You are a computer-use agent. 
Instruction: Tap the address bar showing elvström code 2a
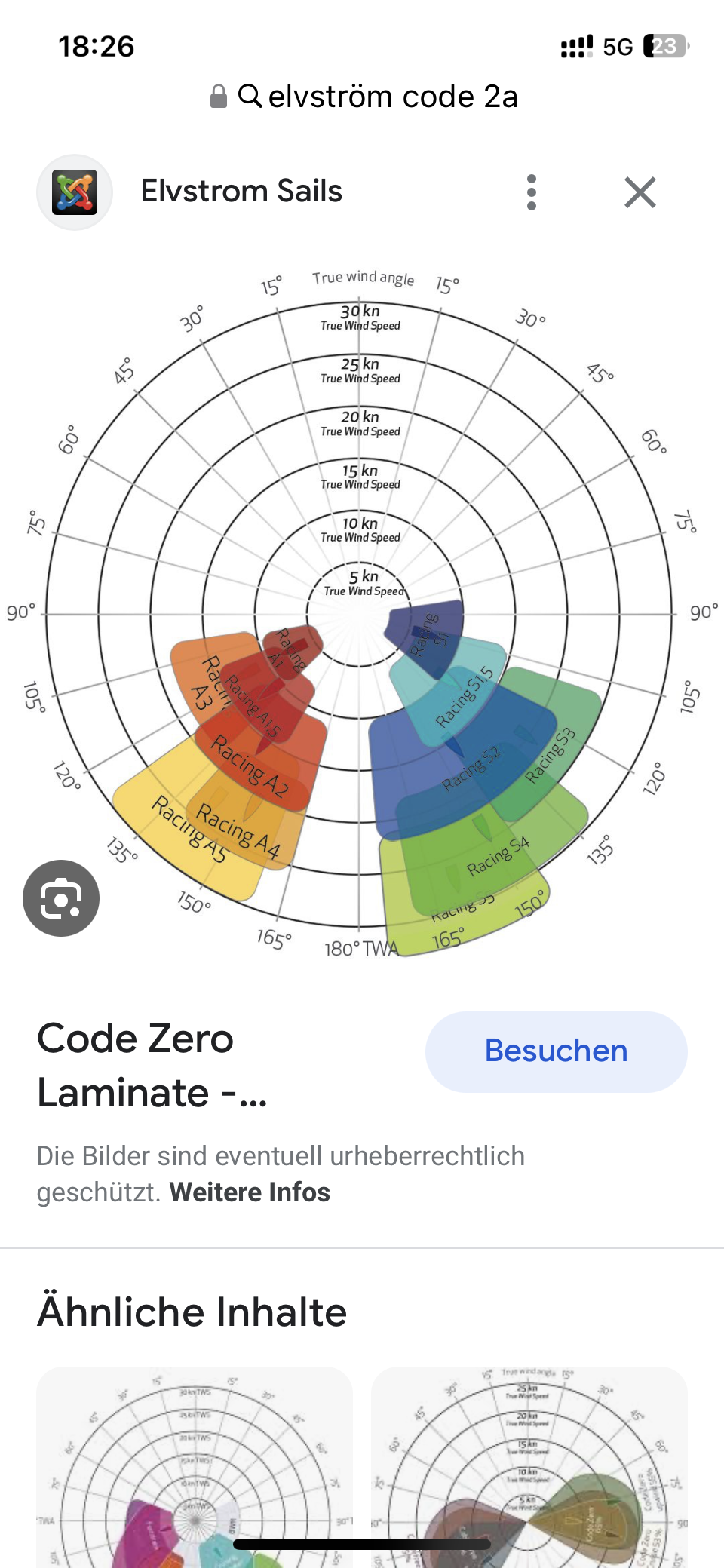point(364,97)
